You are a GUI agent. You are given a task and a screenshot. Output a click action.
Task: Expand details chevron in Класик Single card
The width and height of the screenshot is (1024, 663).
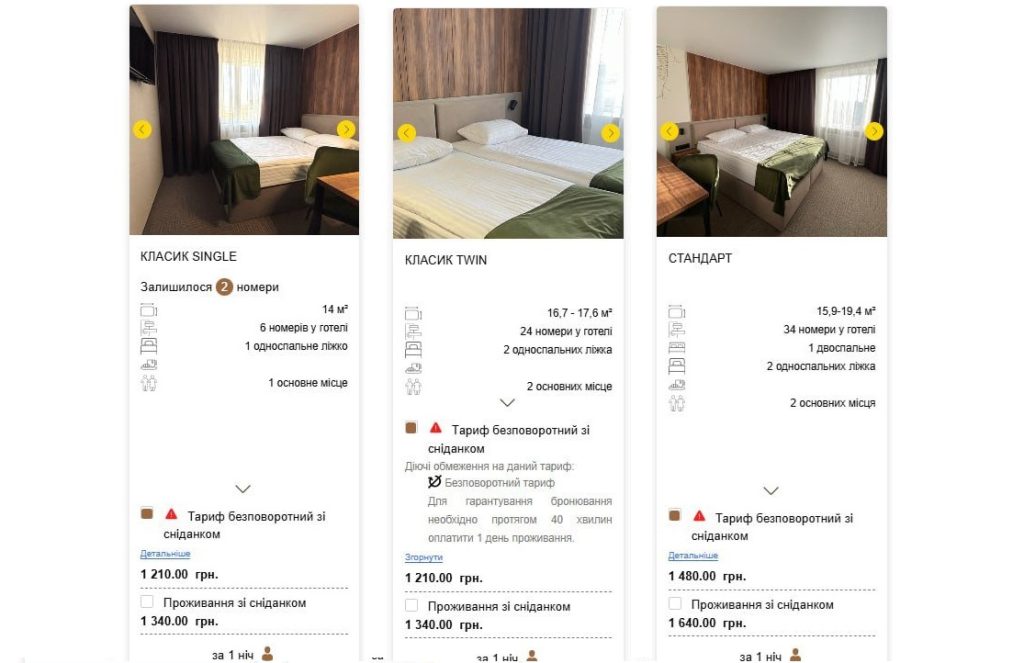click(x=243, y=489)
